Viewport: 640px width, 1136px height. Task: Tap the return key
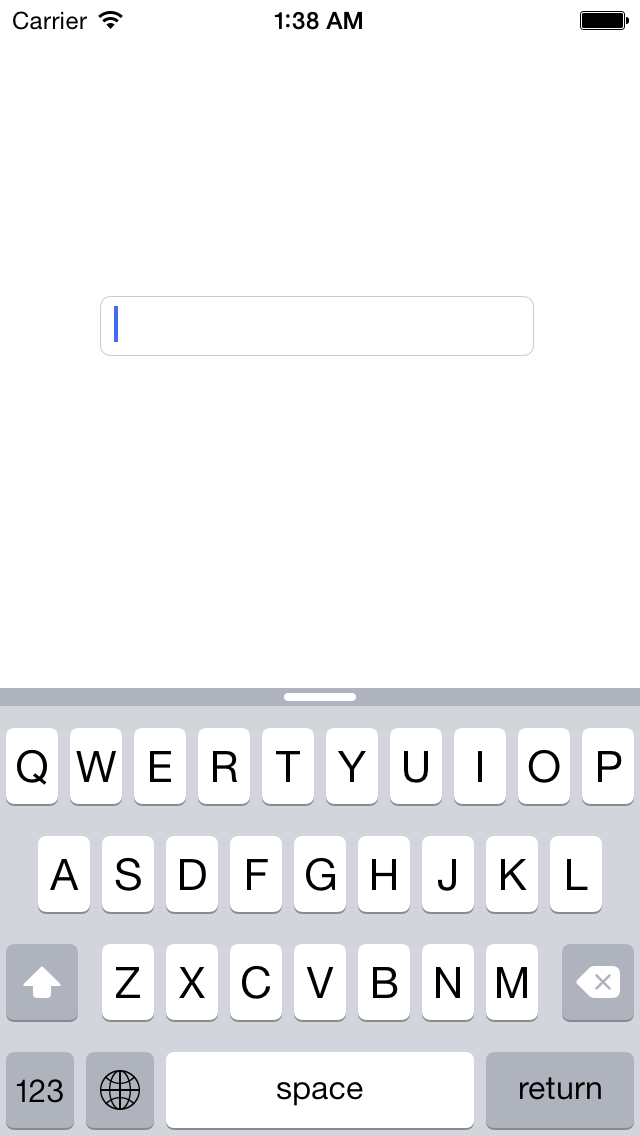tap(560, 1090)
